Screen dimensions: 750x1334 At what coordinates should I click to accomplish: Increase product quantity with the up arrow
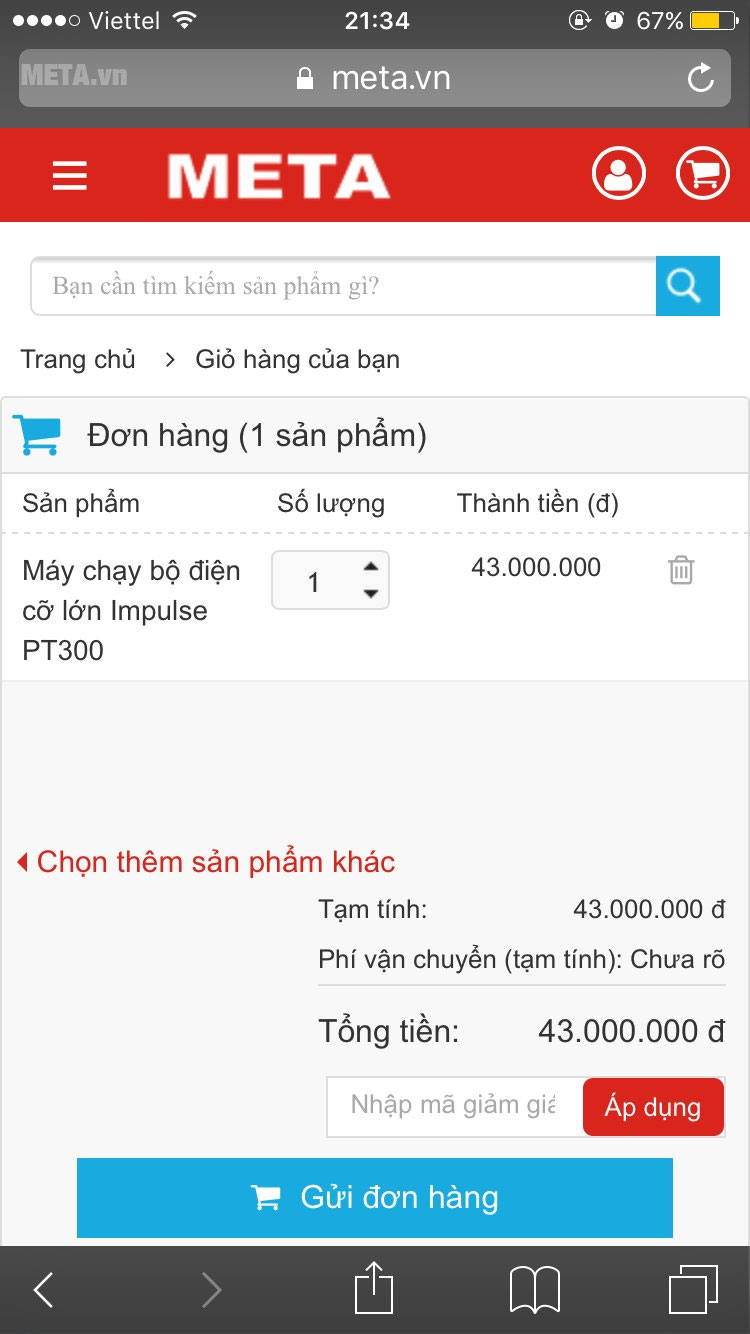tap(368, 567)
